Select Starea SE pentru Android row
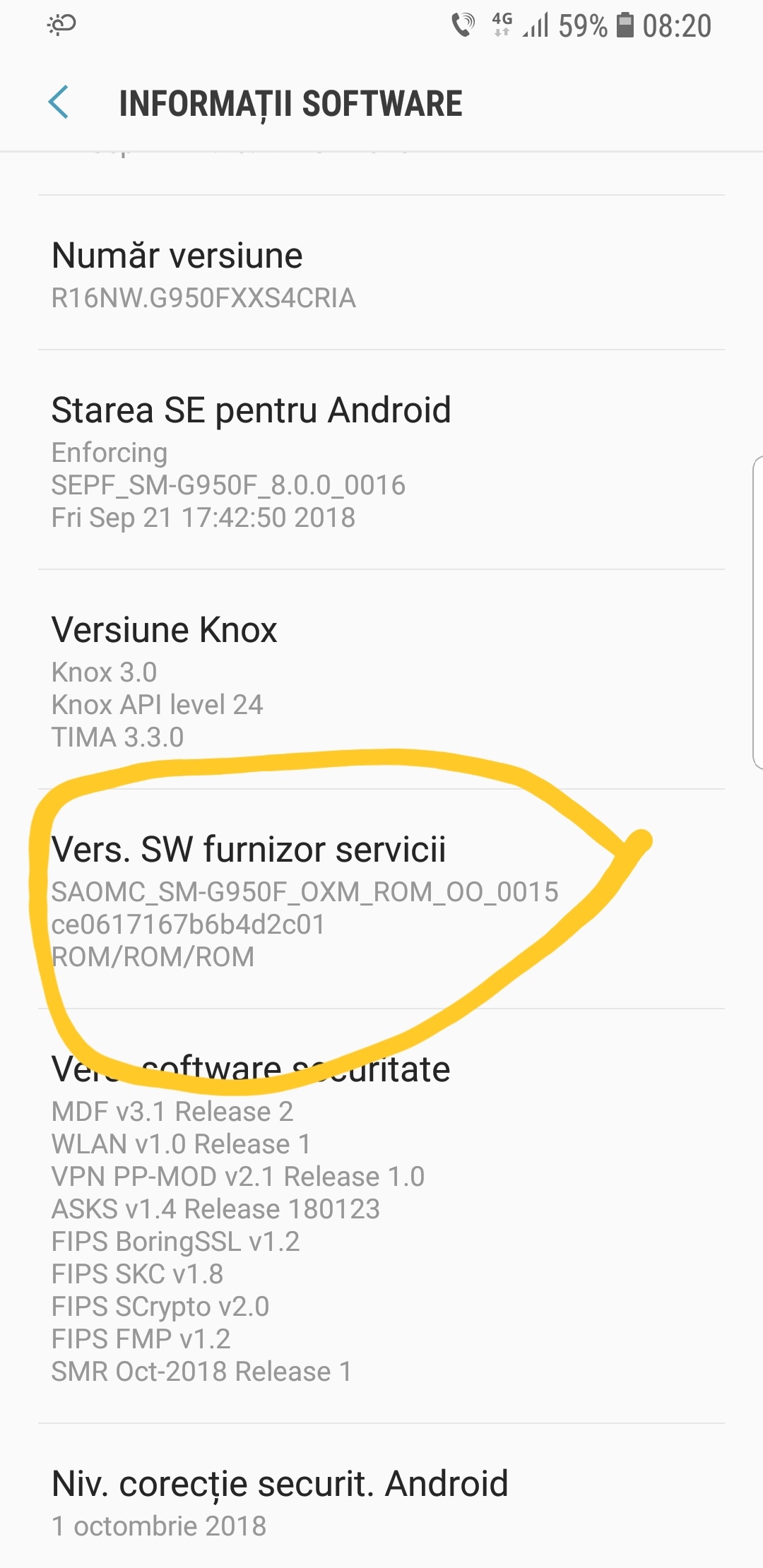The height and width of the screenshot is (1568, 763). click(381, 460)
